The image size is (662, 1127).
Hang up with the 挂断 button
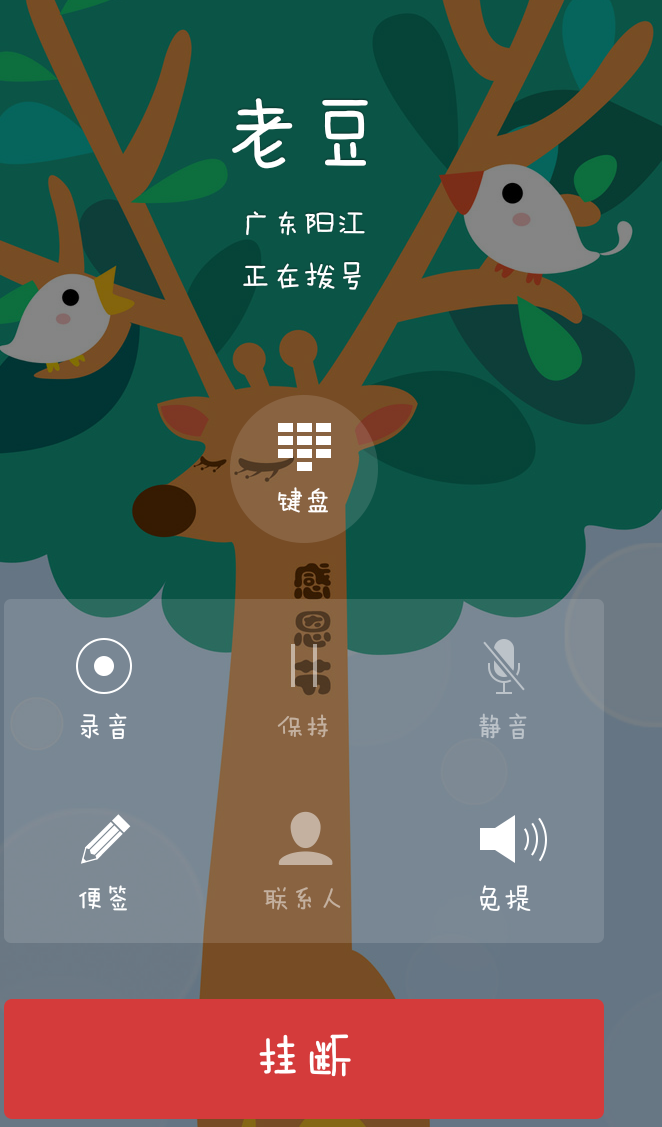point(304,1058)
